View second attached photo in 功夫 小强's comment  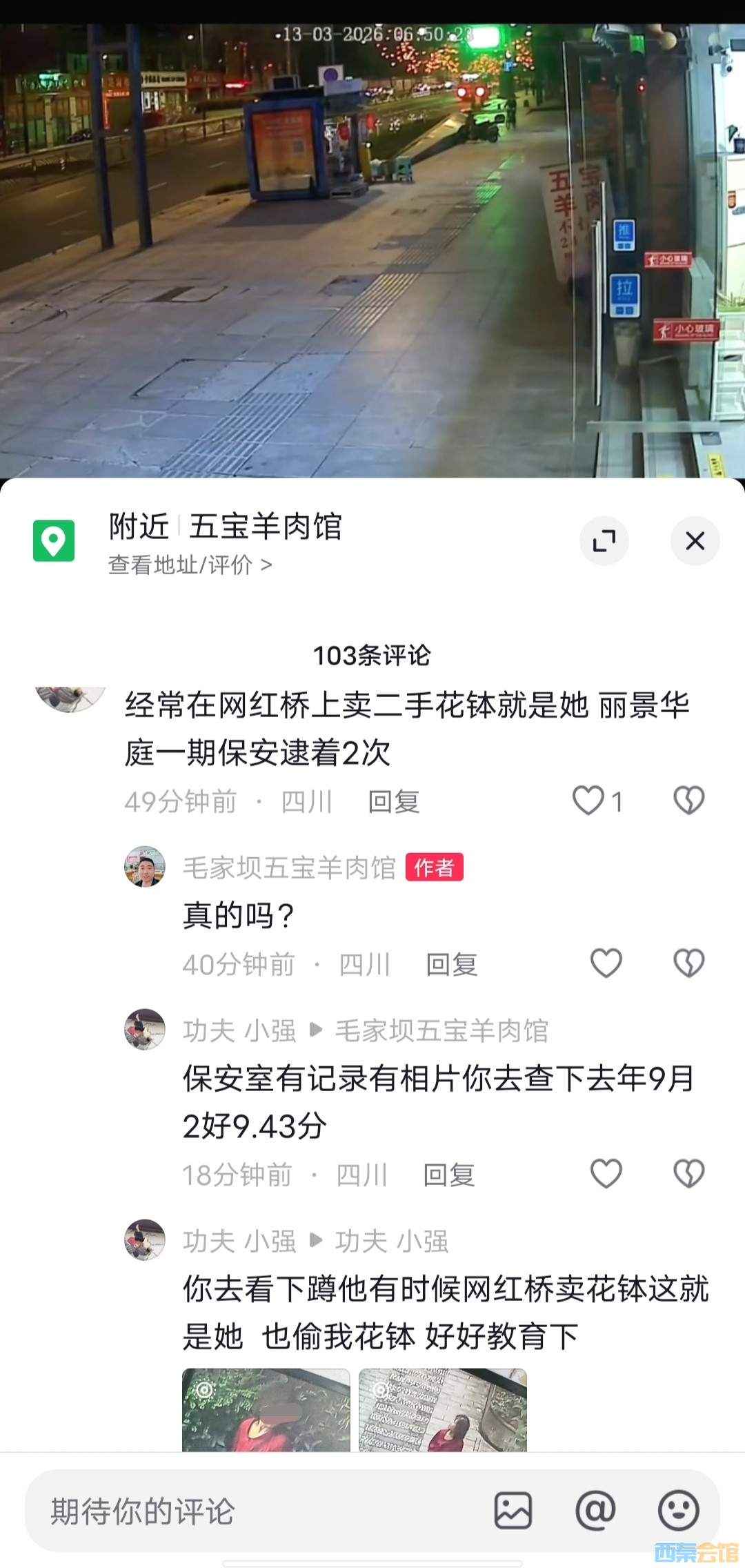(x=443, y=1409)
